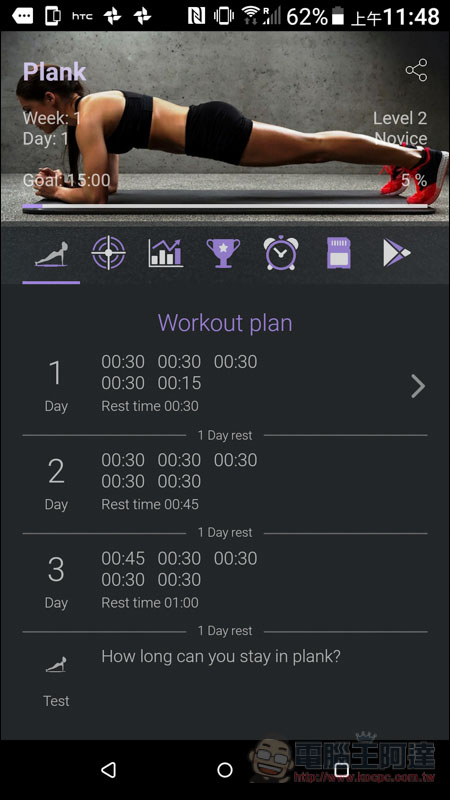Image resolution: width=450 pixels, height=800 pixels.
Task: Go to the home screen
Action: coord(225,769)
